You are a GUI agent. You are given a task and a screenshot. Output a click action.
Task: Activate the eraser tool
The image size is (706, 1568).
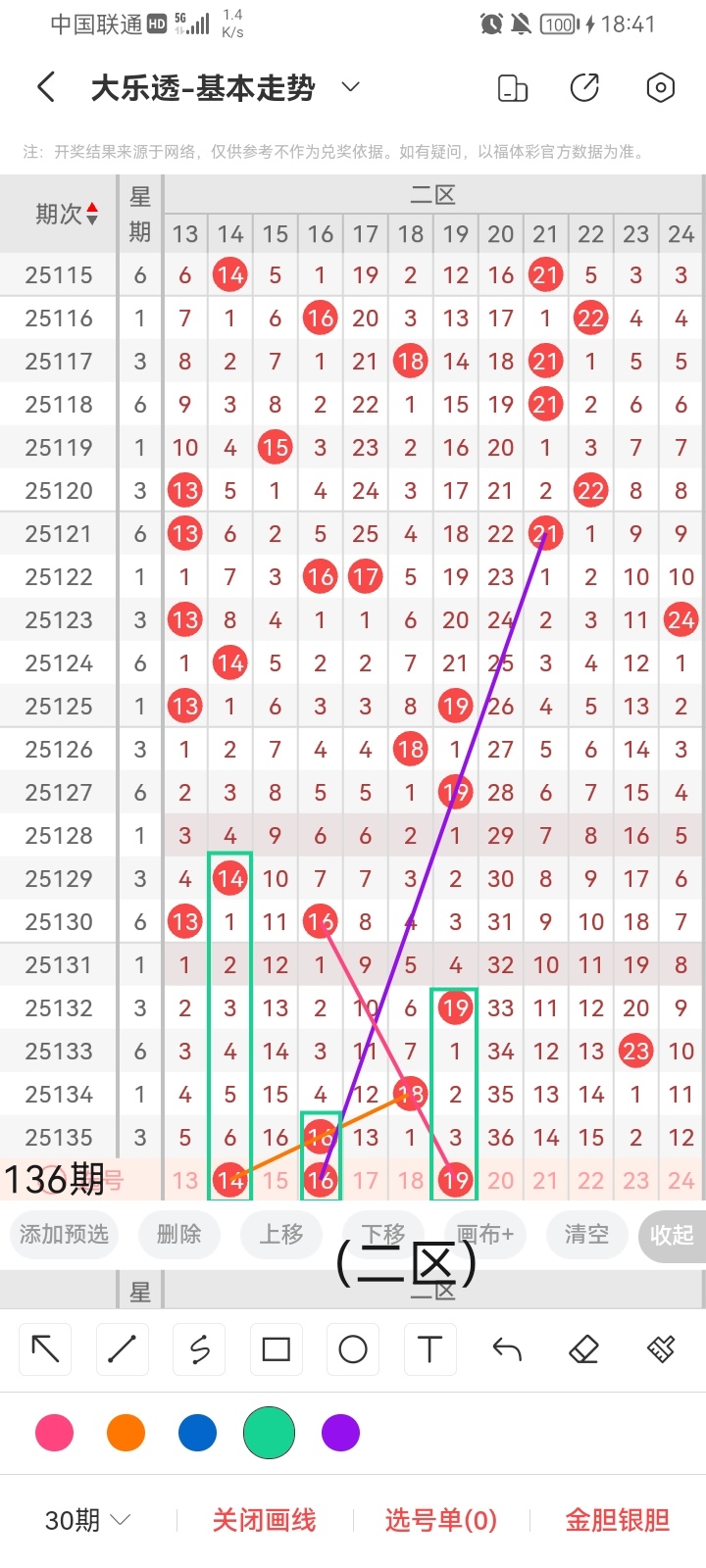(584, 1349)
